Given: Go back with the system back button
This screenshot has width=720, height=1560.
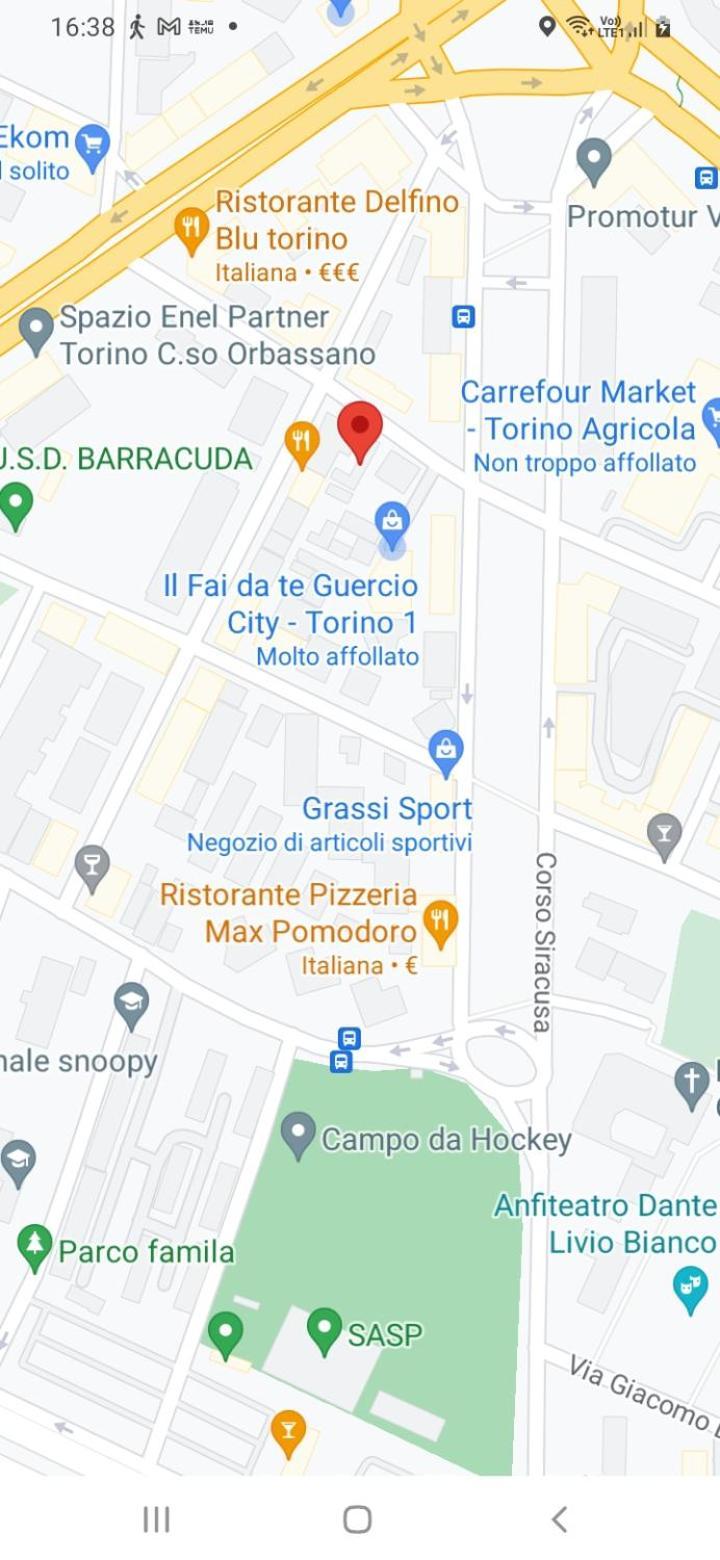Looking at the screenshot, I should point(559,1519).
